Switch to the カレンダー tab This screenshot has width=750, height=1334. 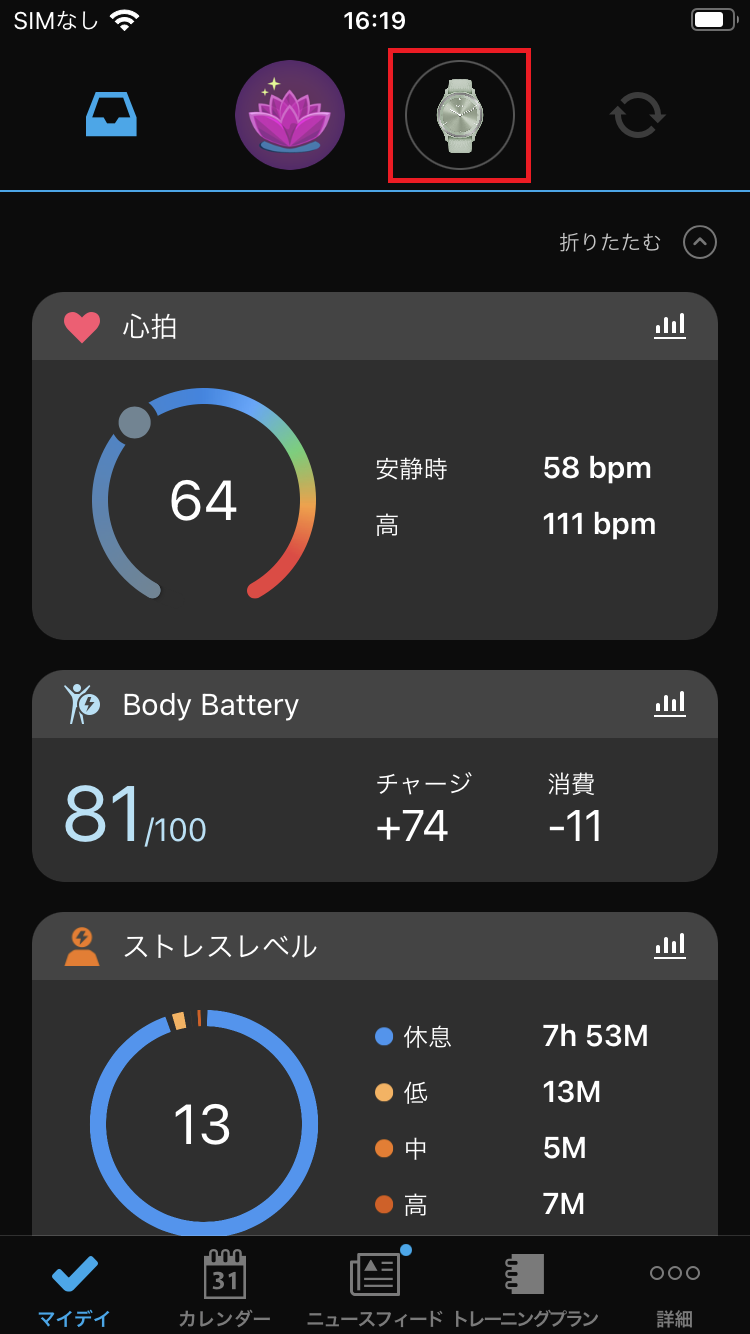coord(222,1287)
